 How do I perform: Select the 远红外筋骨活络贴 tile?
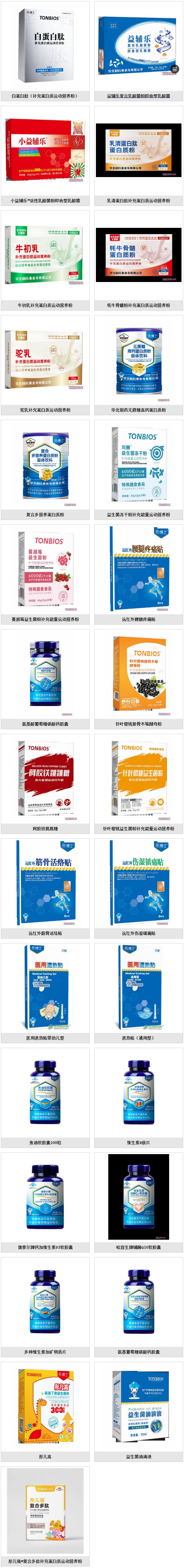pos(46,882)
